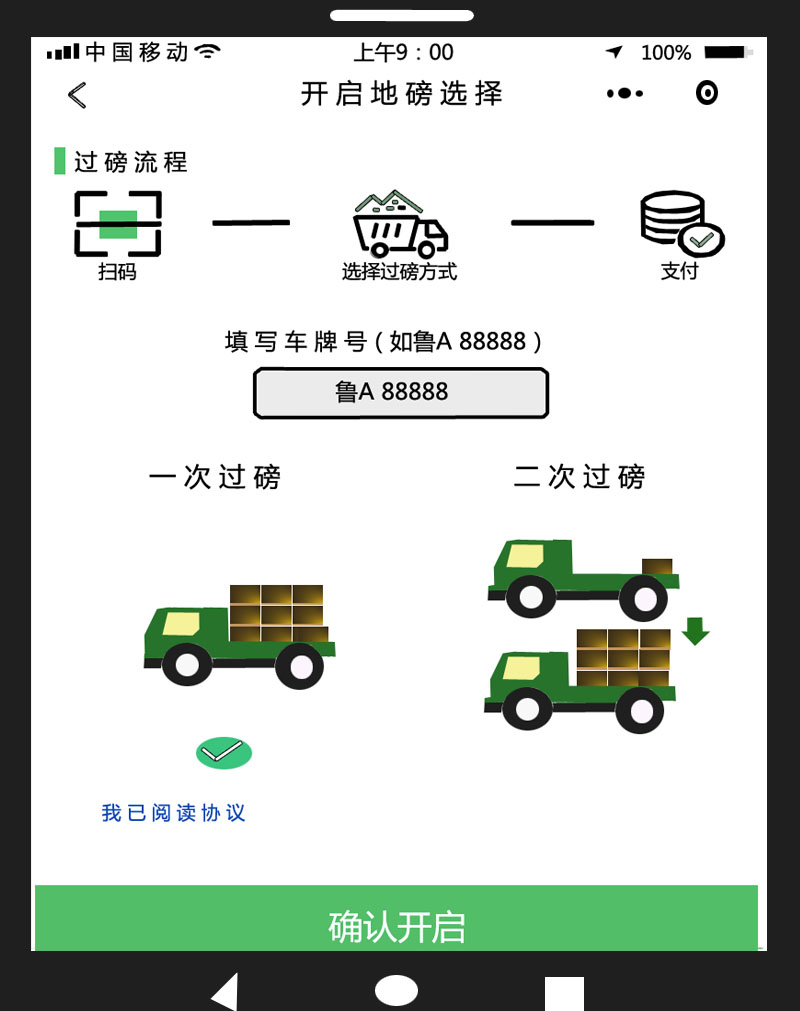The height and width of the screenshot is (1011, 800).
Task: Select the 扫码 scan icon in the flow
Action: pos(118,222)
